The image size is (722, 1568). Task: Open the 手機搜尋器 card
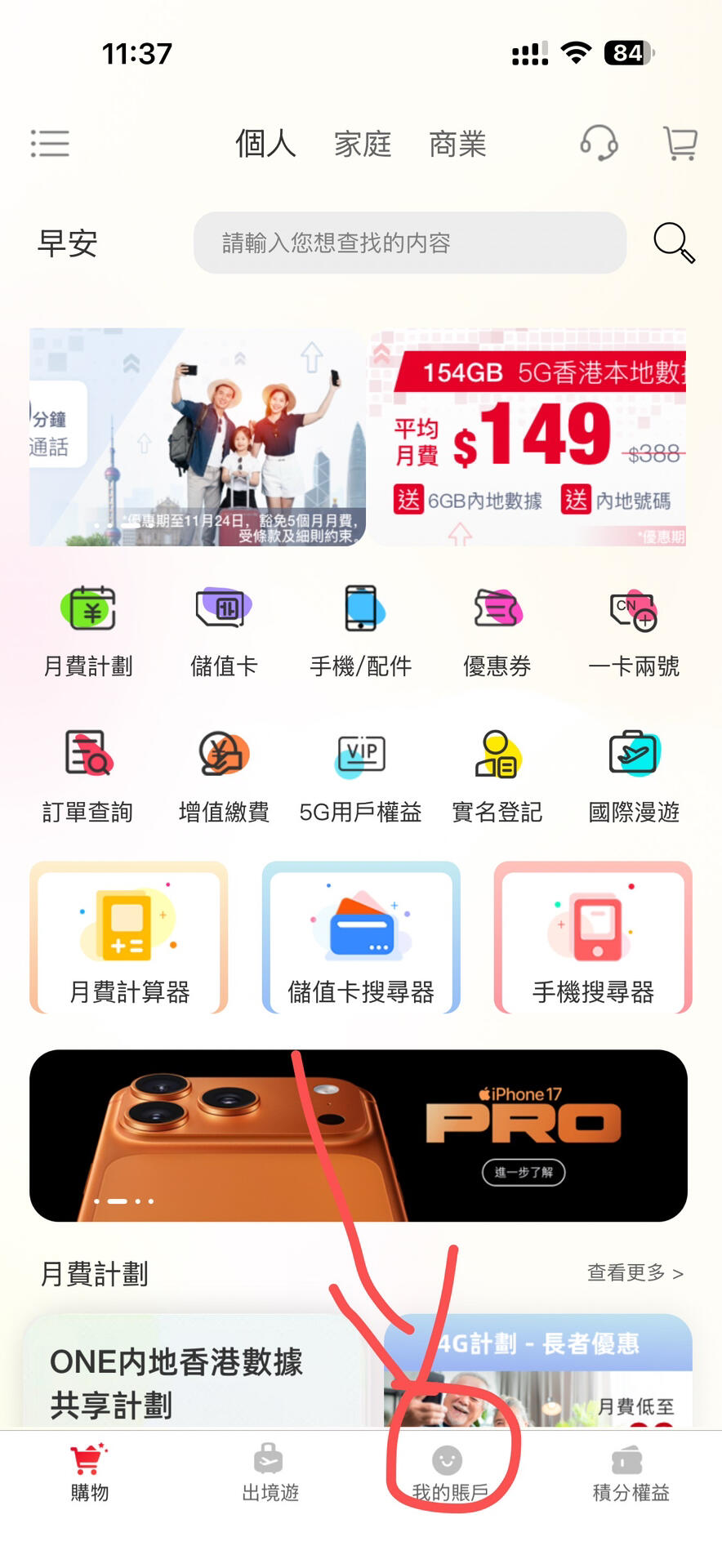point(593,938)
